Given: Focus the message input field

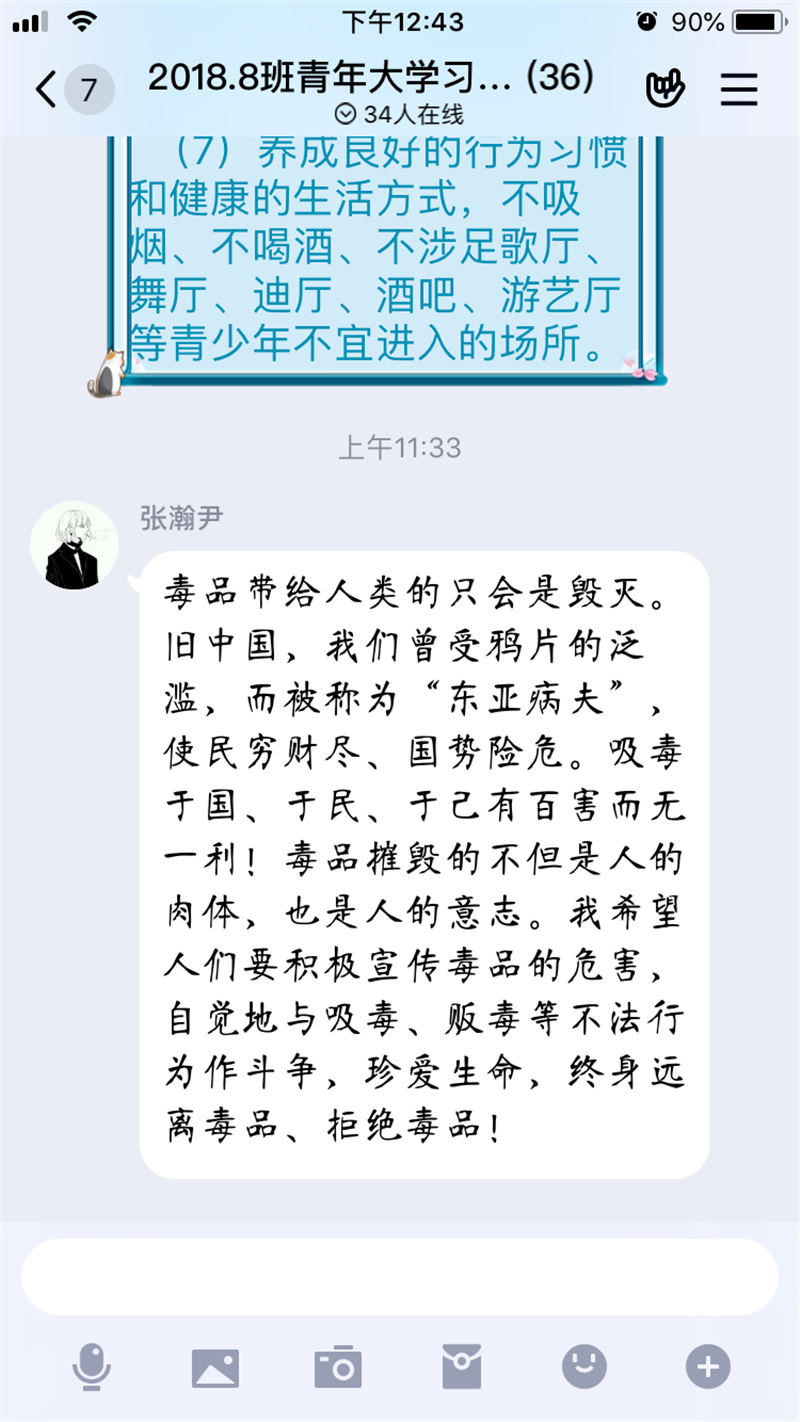Looking at the screenshot, I should click(x=400, y=1277).
